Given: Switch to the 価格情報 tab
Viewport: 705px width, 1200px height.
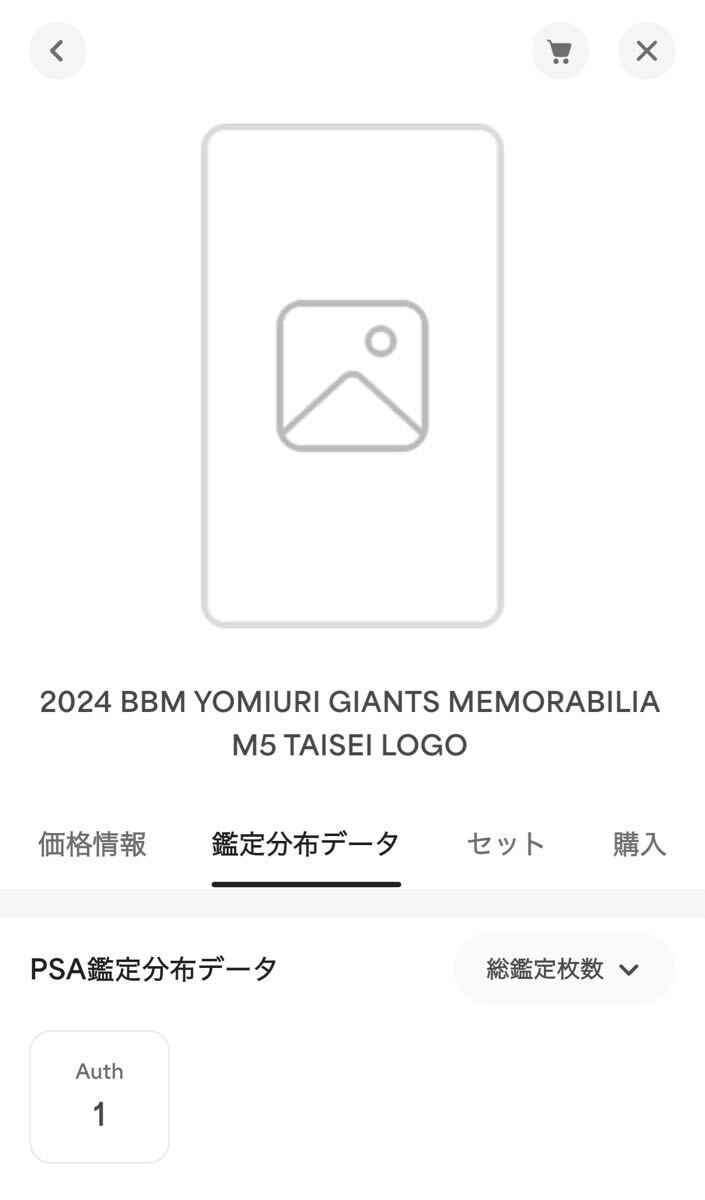Looking at the screenshot, I should point(93,844).
